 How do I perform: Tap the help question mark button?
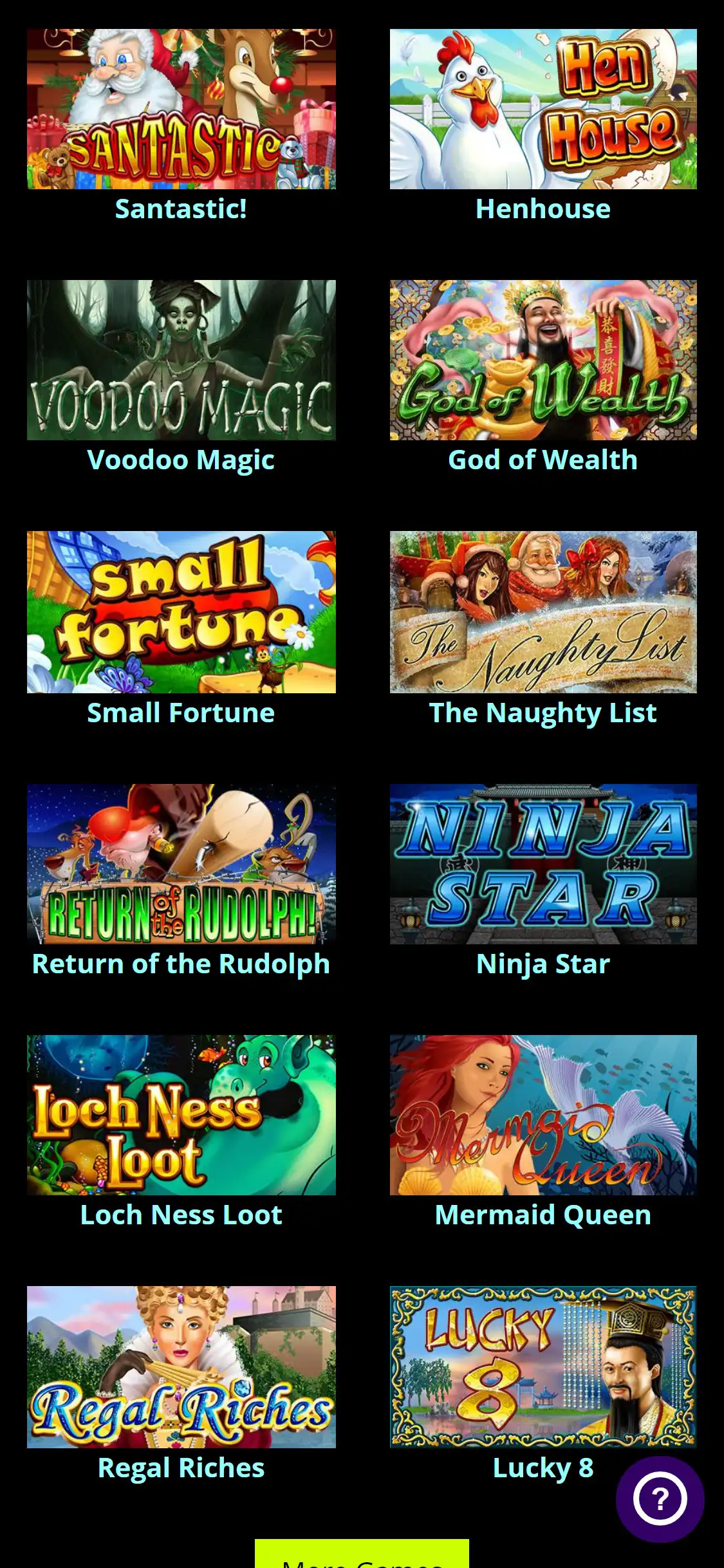(x=660, y=1499)
